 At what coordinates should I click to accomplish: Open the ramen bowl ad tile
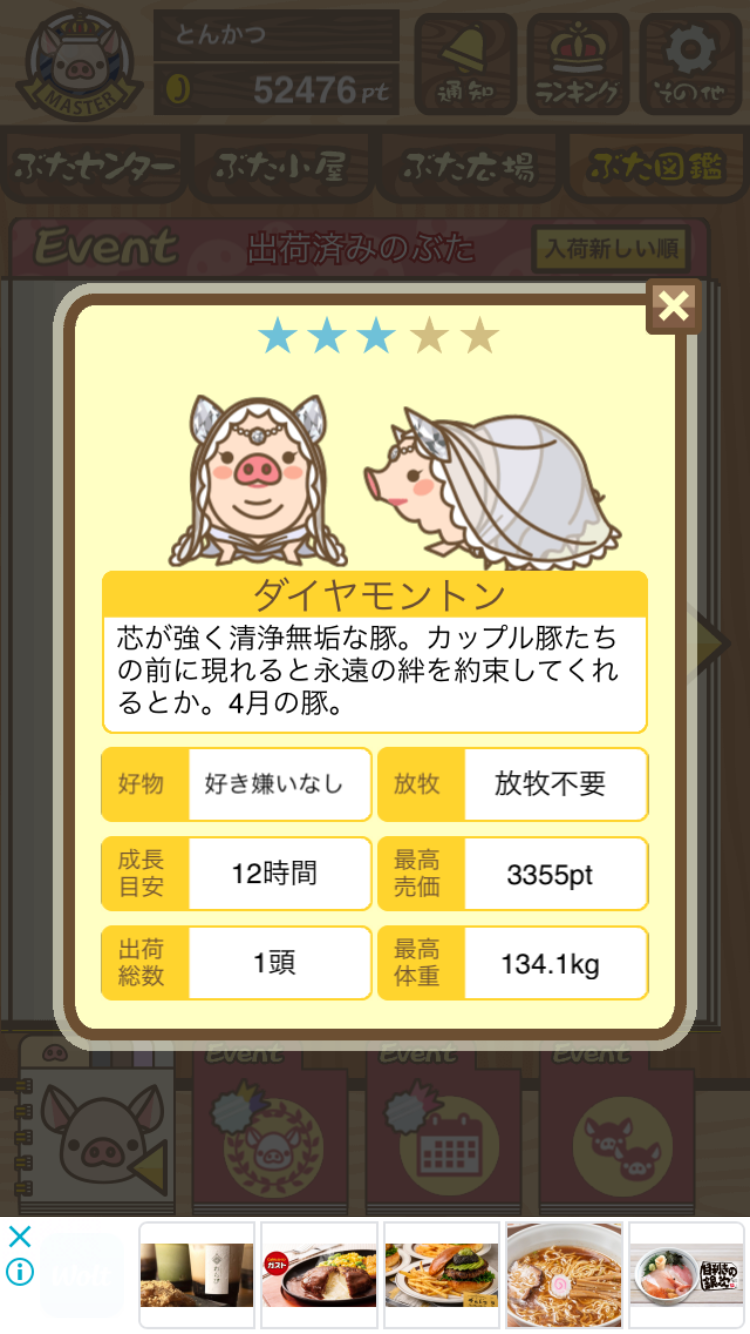[564, 1274]
